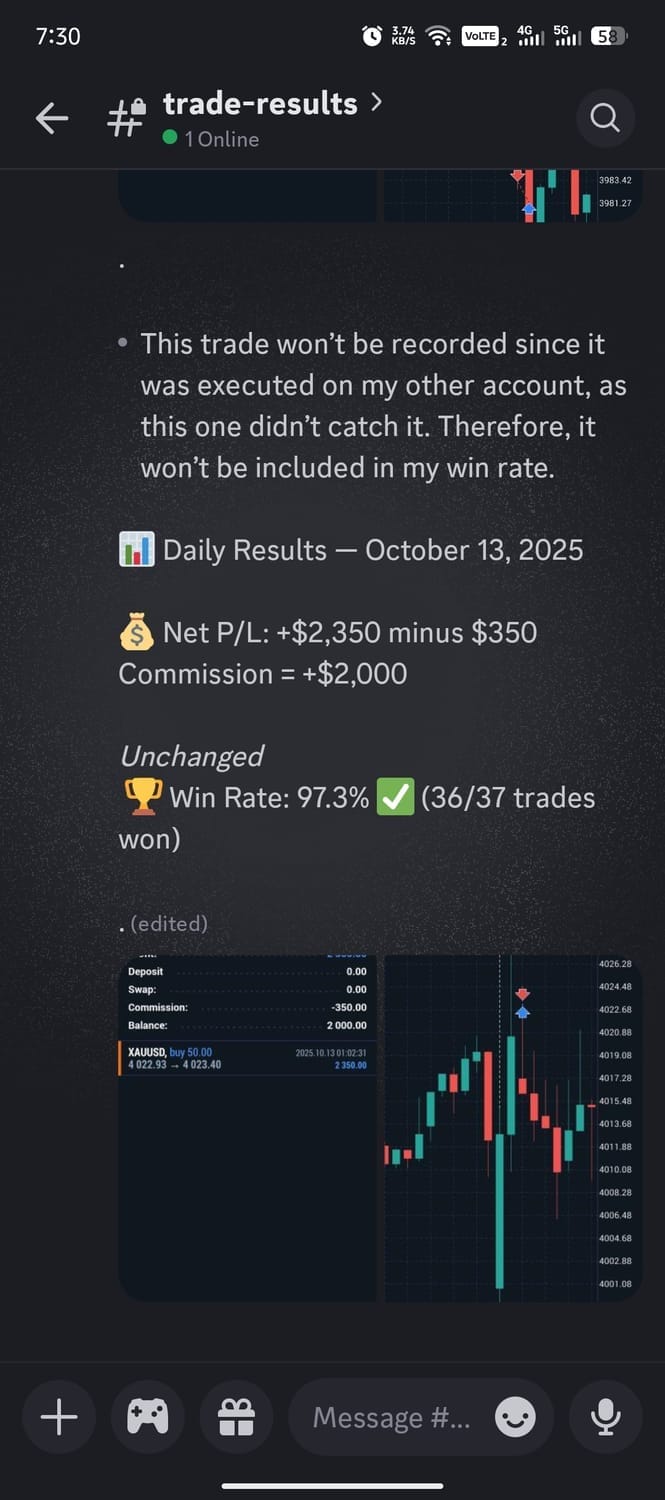Image resolution: width=665 pixels, height=1500 pixels.
Task: Open the account balance screenshot with XAUUSD buy
Action: 247,1128
